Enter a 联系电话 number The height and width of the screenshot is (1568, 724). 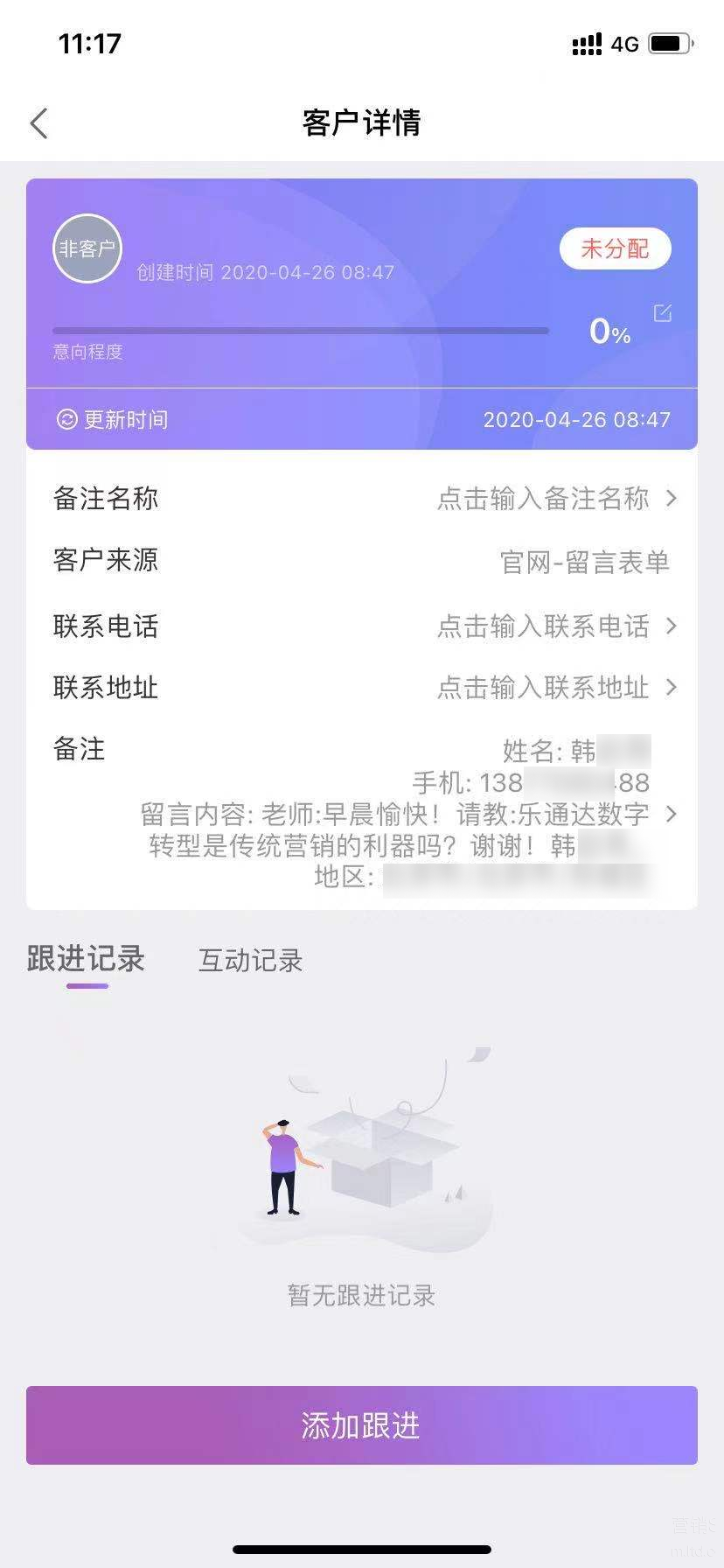coord(542,626)
